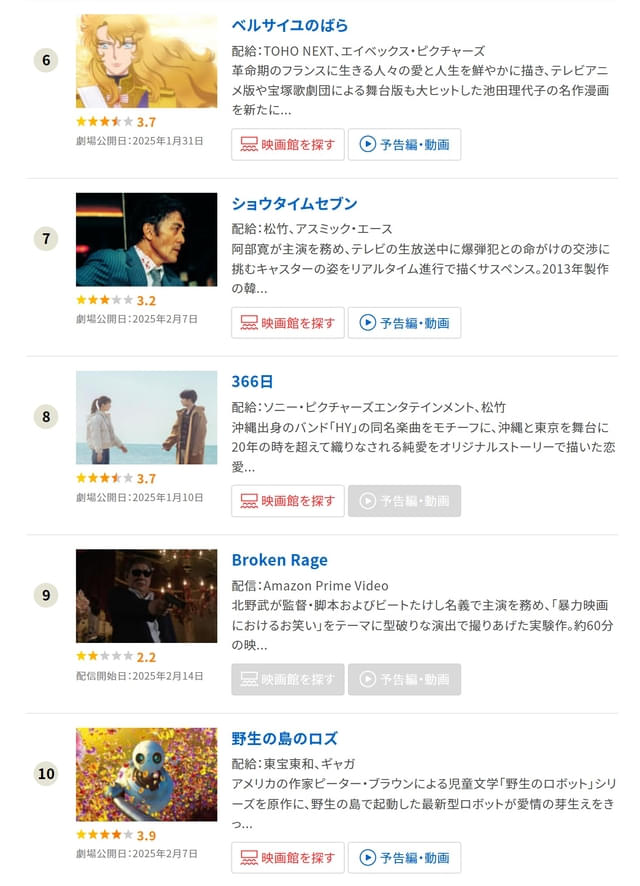640x886 pixels.
Task: Find theaters for ショウタイムセブン
Action: [x=288, y=323]
